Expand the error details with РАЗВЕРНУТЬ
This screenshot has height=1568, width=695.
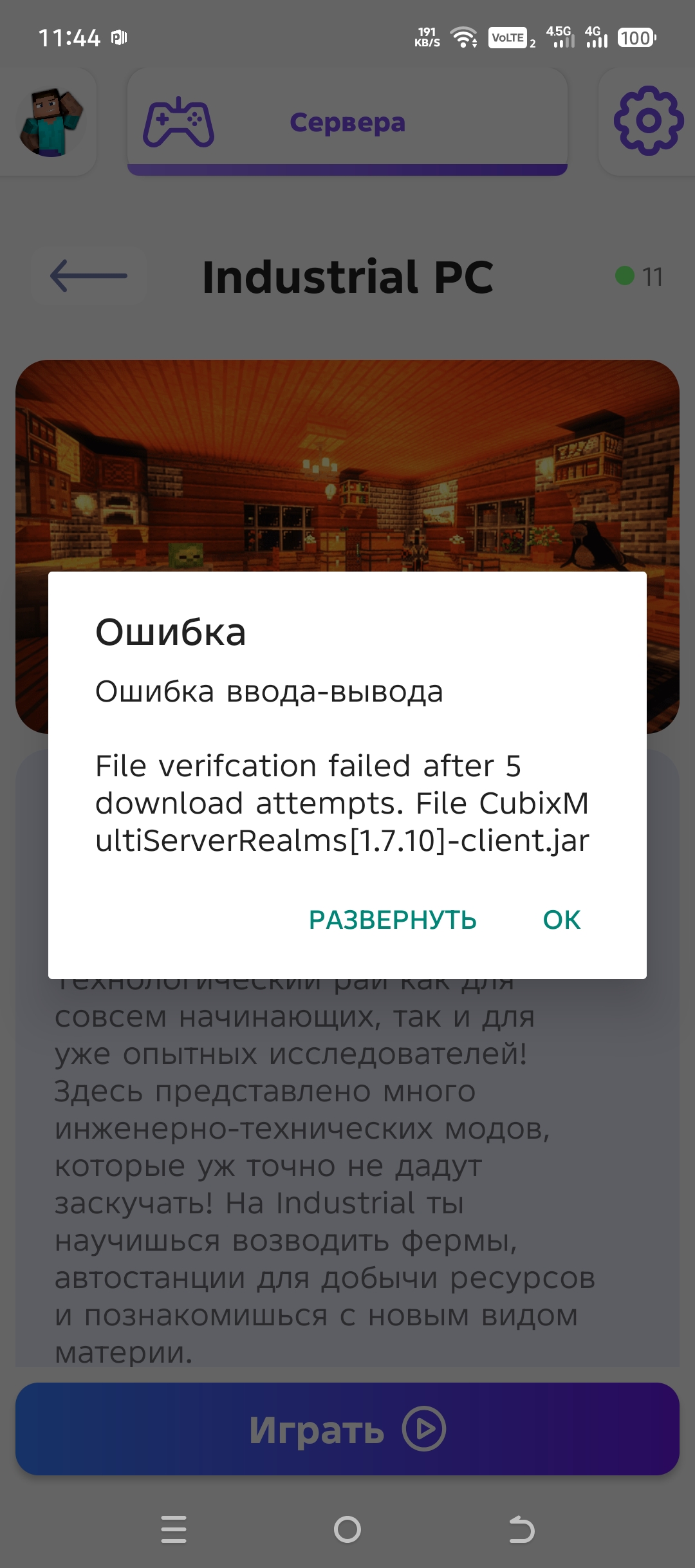[x=393, y=920]
